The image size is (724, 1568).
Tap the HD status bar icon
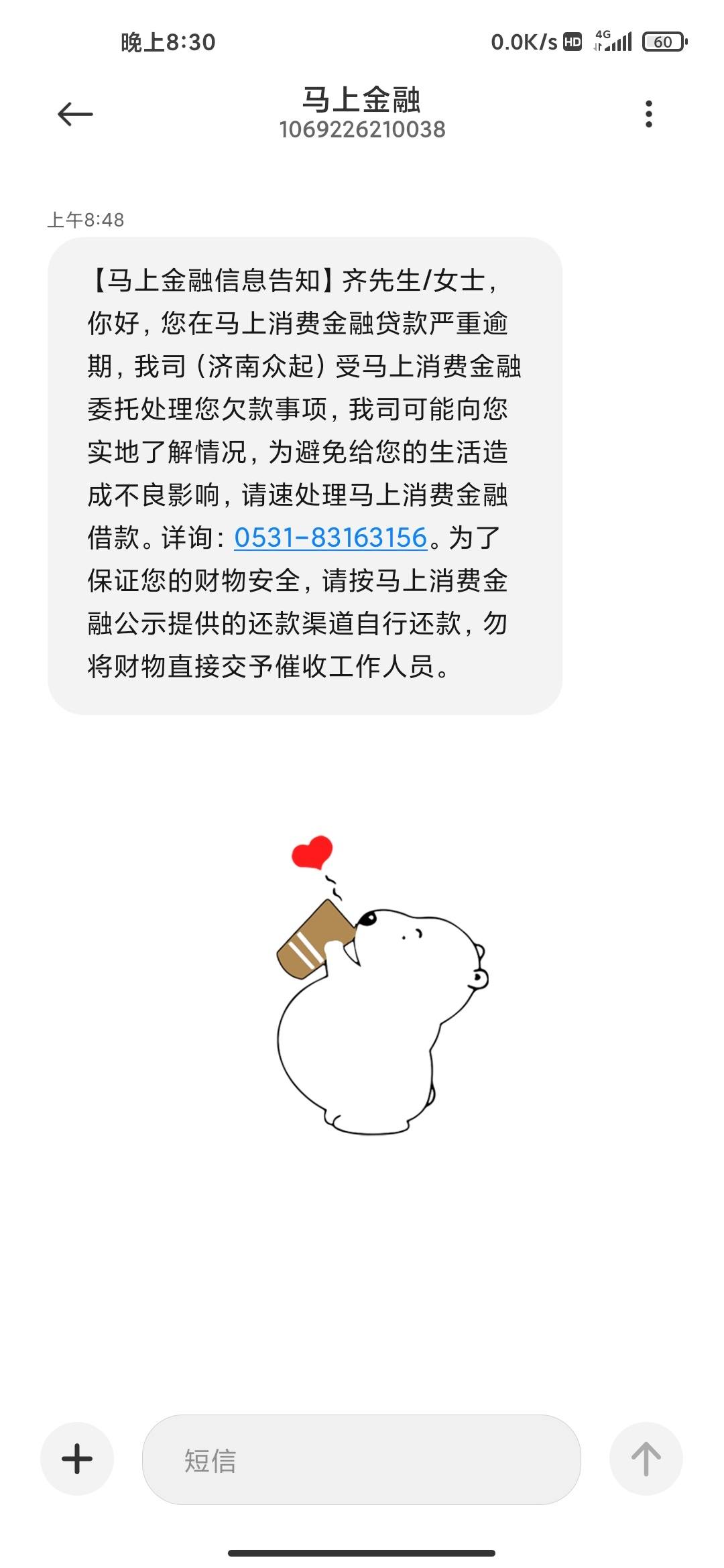tap(574, 42)
